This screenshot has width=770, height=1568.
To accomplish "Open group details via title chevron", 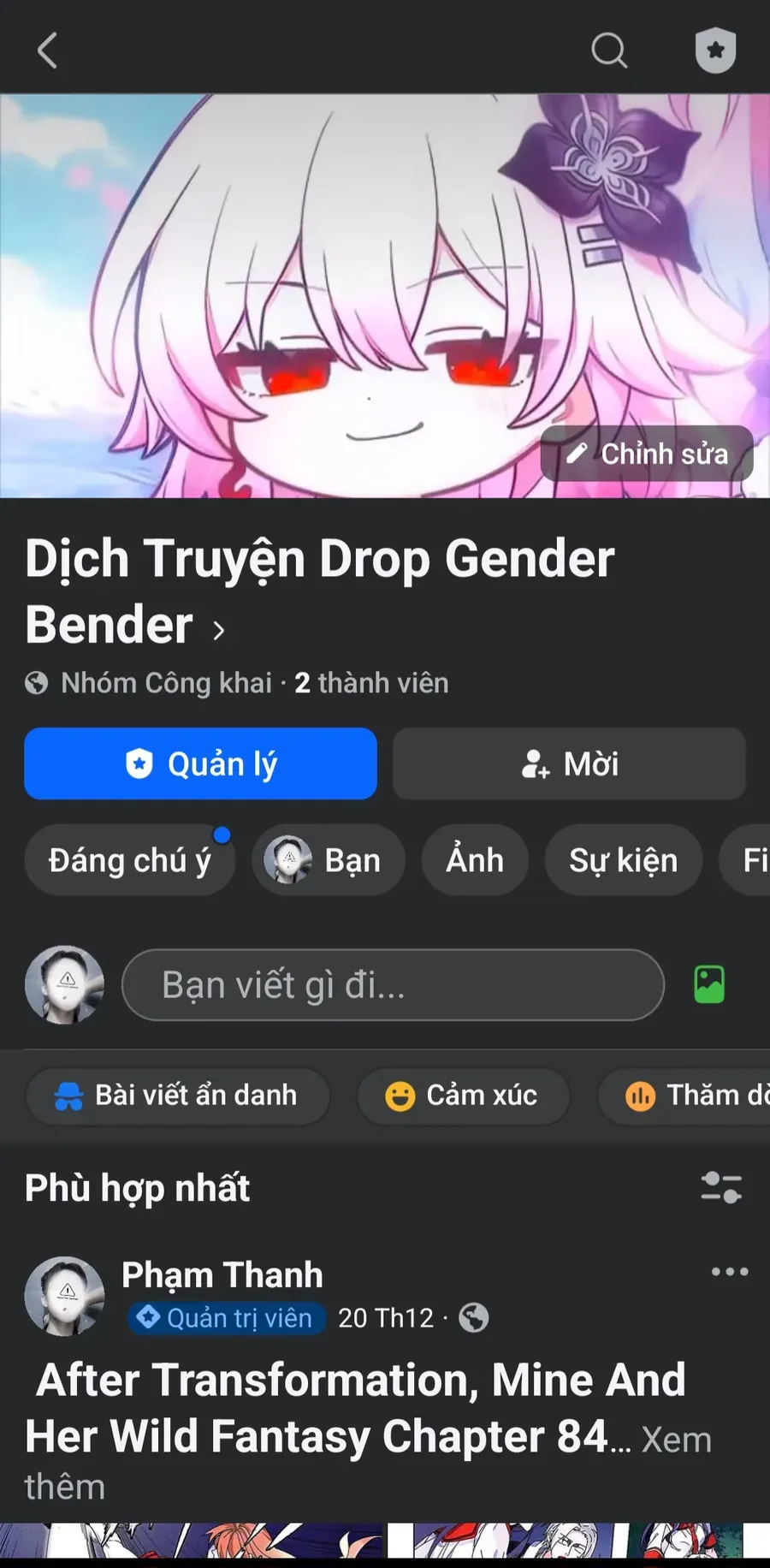I will pyautogui.click(x=219, y=631).
